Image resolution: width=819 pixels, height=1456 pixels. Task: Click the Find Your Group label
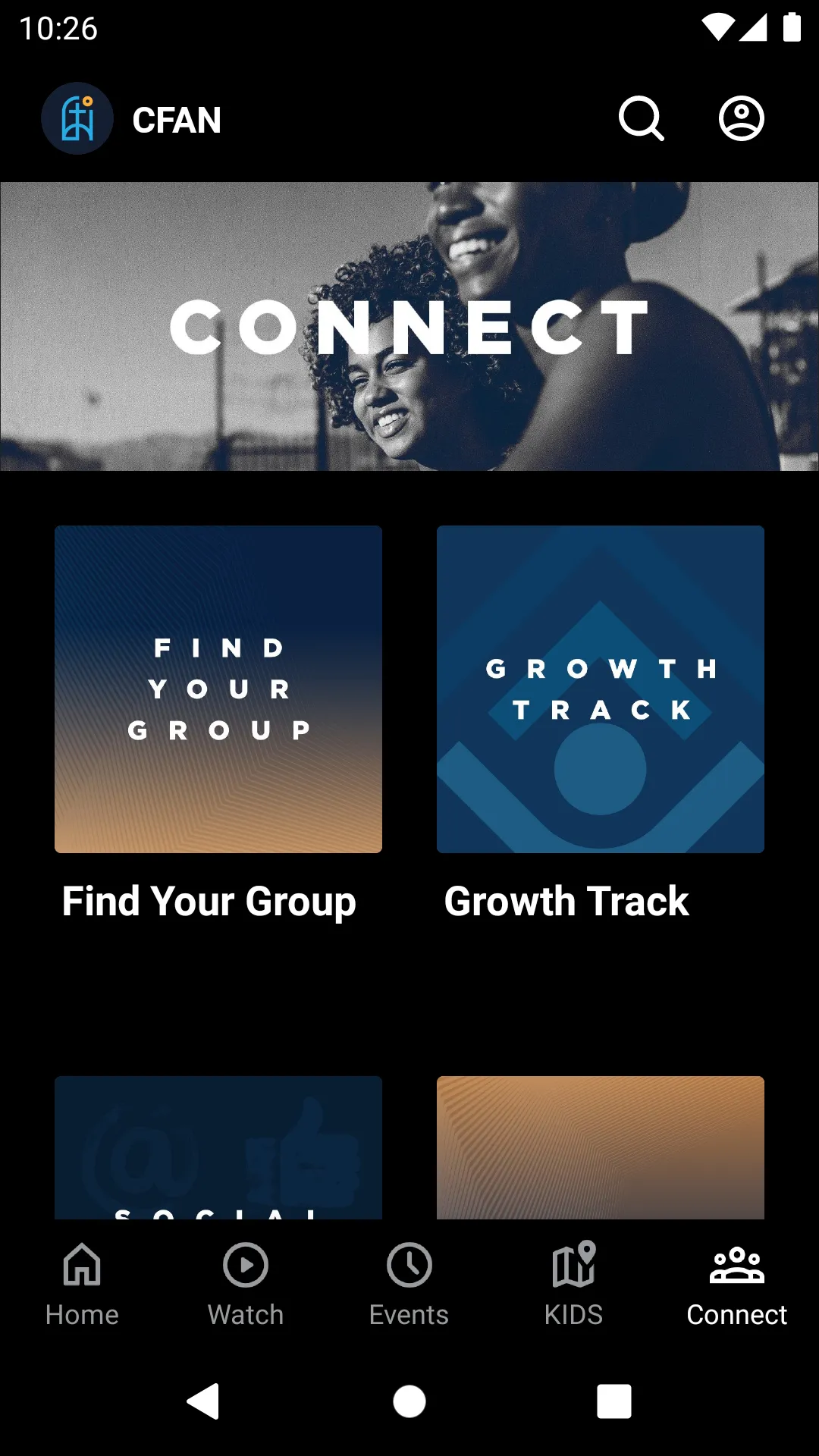(209, 902)
